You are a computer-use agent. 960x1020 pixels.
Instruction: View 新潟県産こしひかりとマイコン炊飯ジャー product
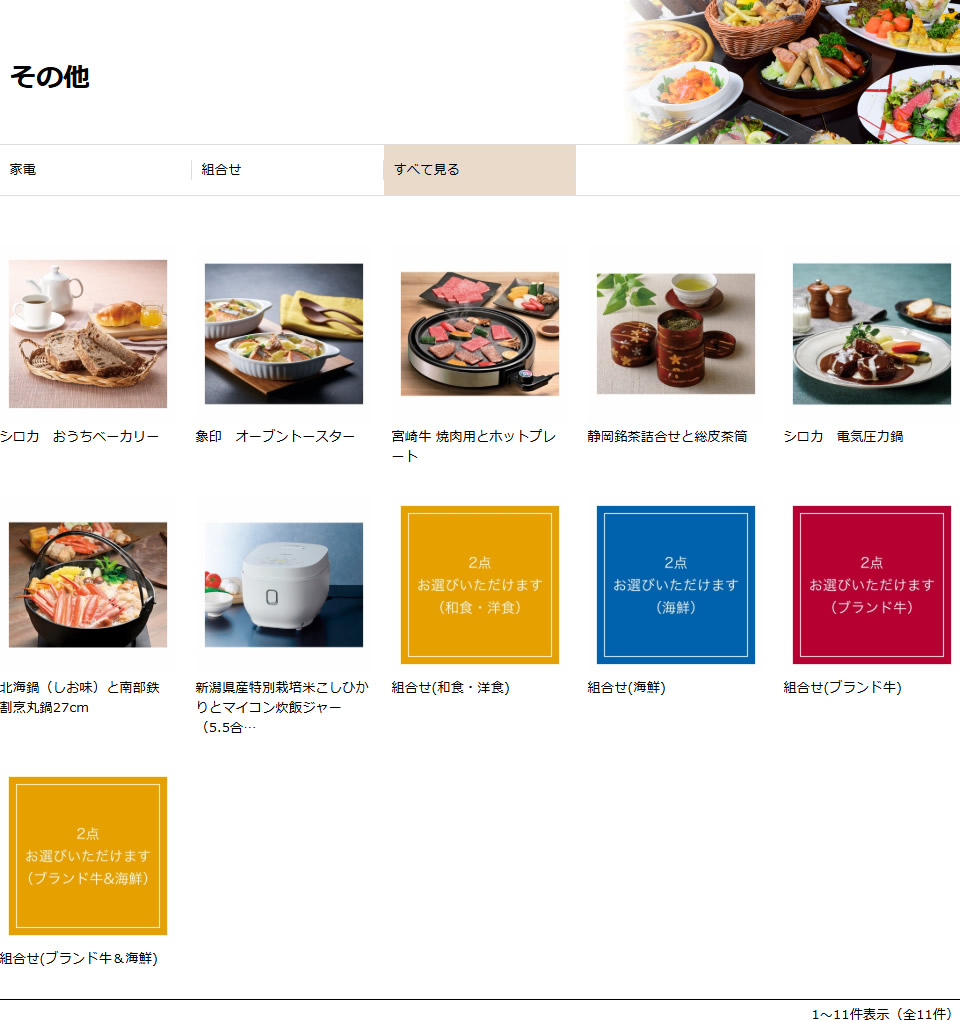pyautogui.click(x=284, y=585)
